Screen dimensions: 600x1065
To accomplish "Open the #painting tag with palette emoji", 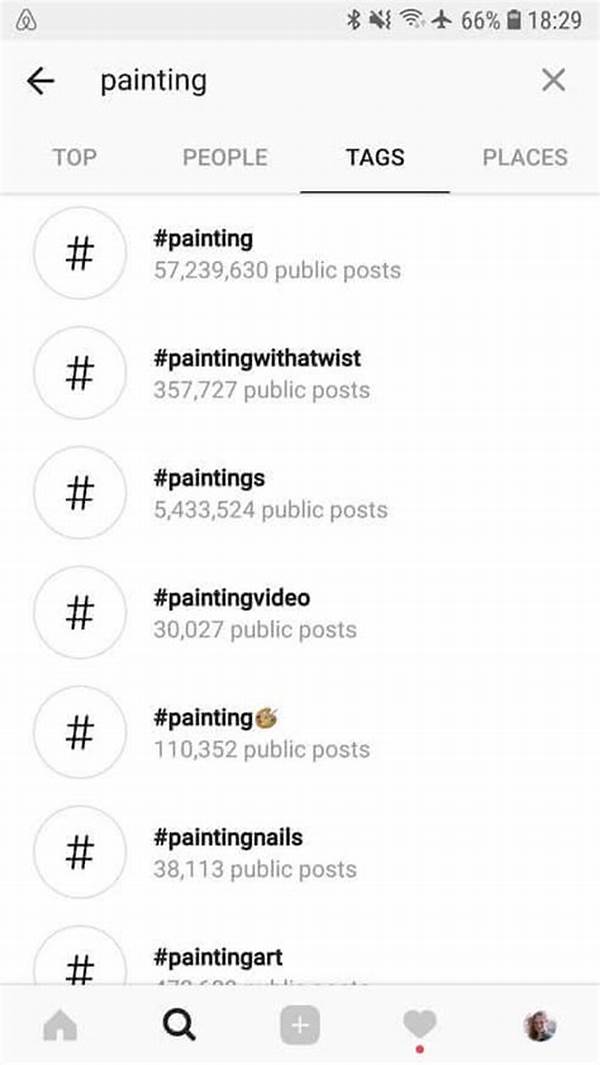I will pos(300,732).
